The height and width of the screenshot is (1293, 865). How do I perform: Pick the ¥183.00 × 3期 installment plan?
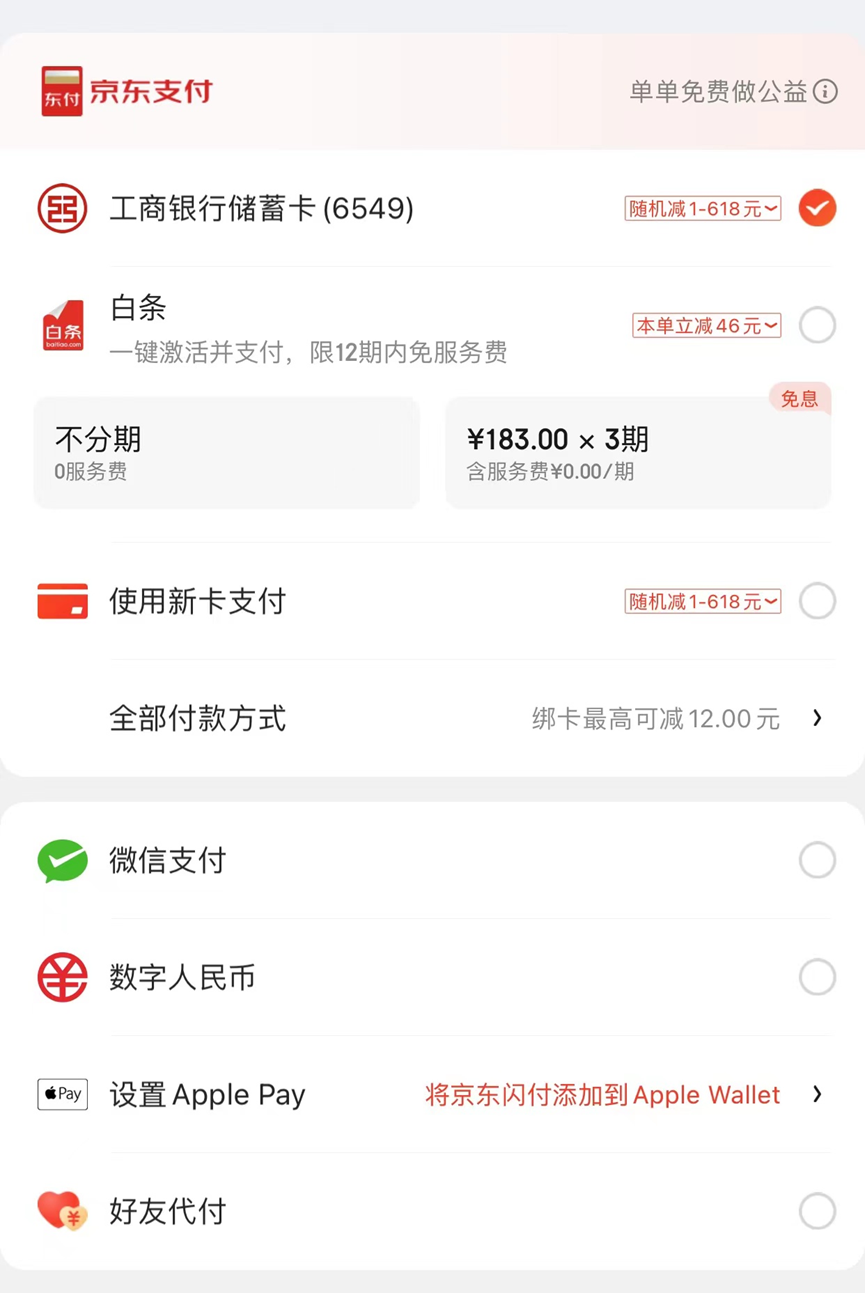coord(637,453)
